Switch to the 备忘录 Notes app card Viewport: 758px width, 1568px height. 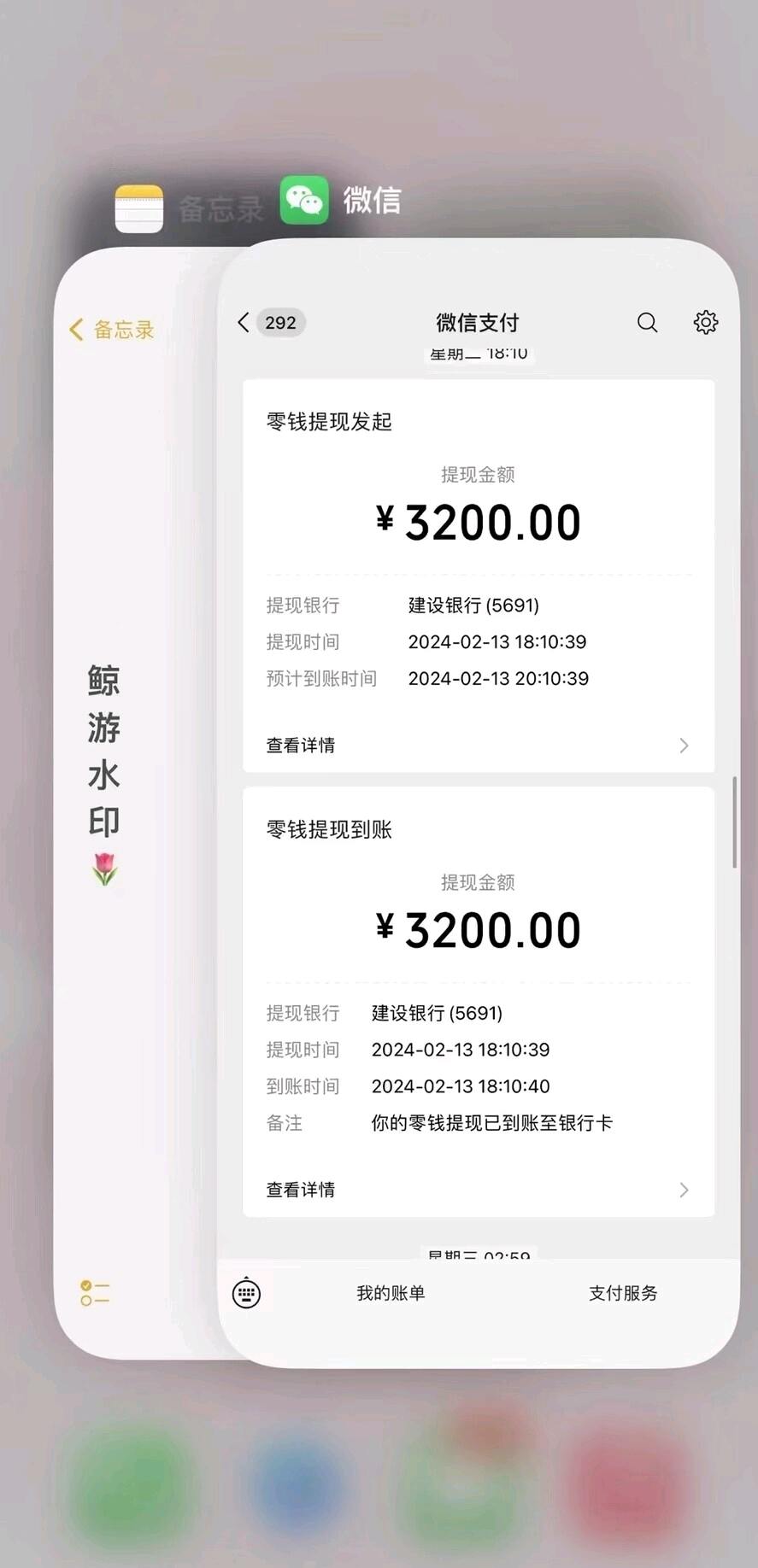click(x=135, y=803)
